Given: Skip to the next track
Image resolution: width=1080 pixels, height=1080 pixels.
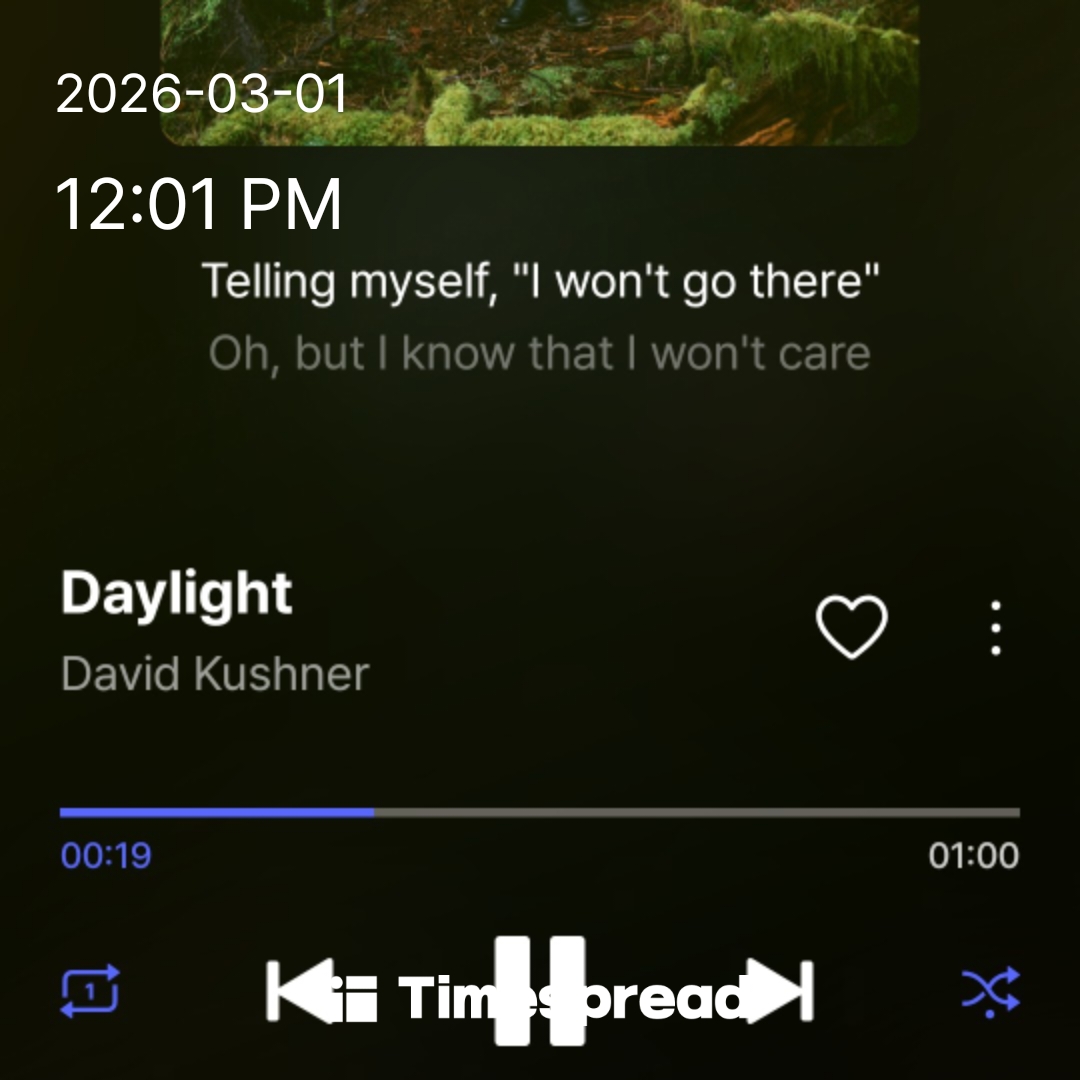Looking at the screenshot, I should [x=782, y=992].
